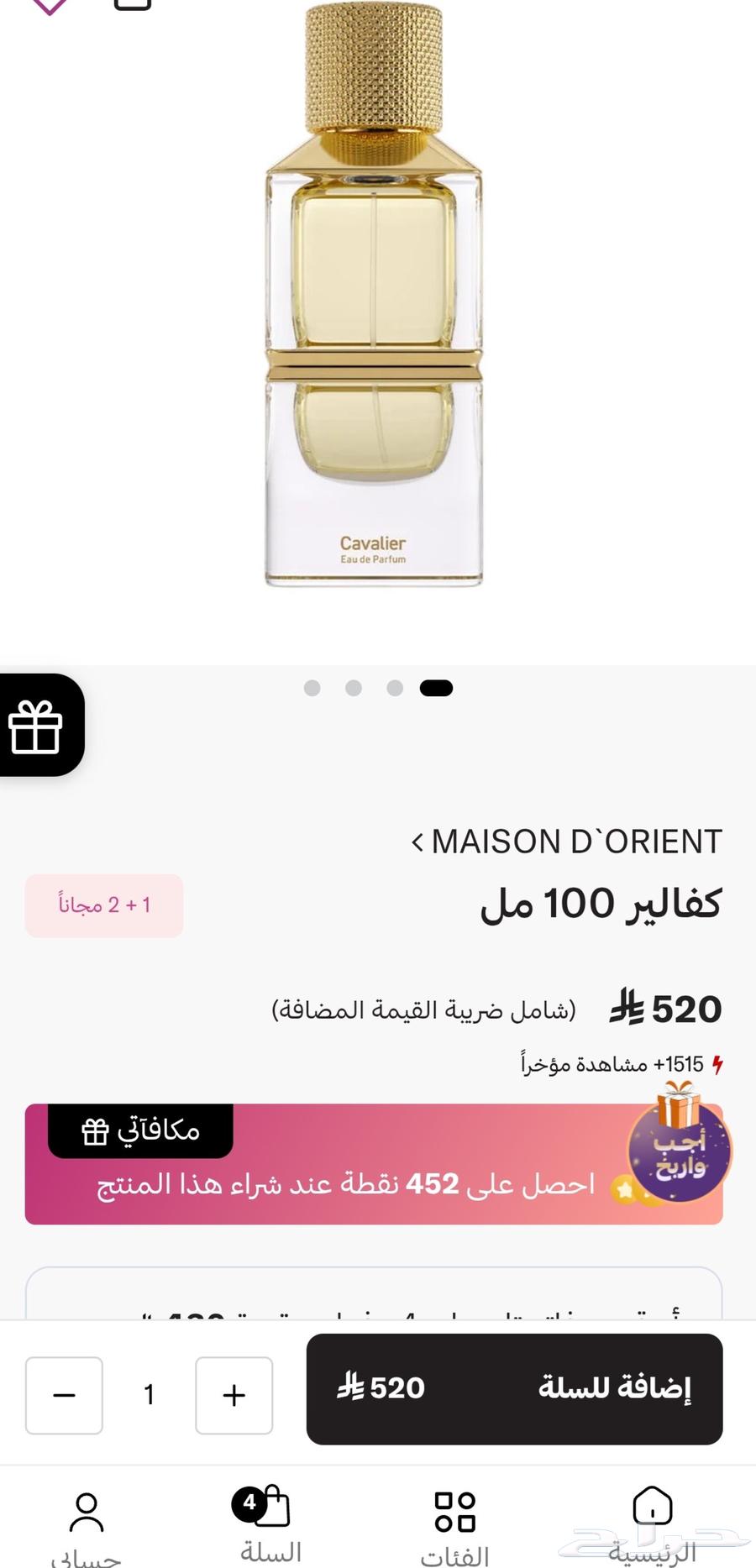Image resolution: width=756 pixels, height=1568 pixels.
Task: Increase quantity with the plus stepper
Action: 233,1394
